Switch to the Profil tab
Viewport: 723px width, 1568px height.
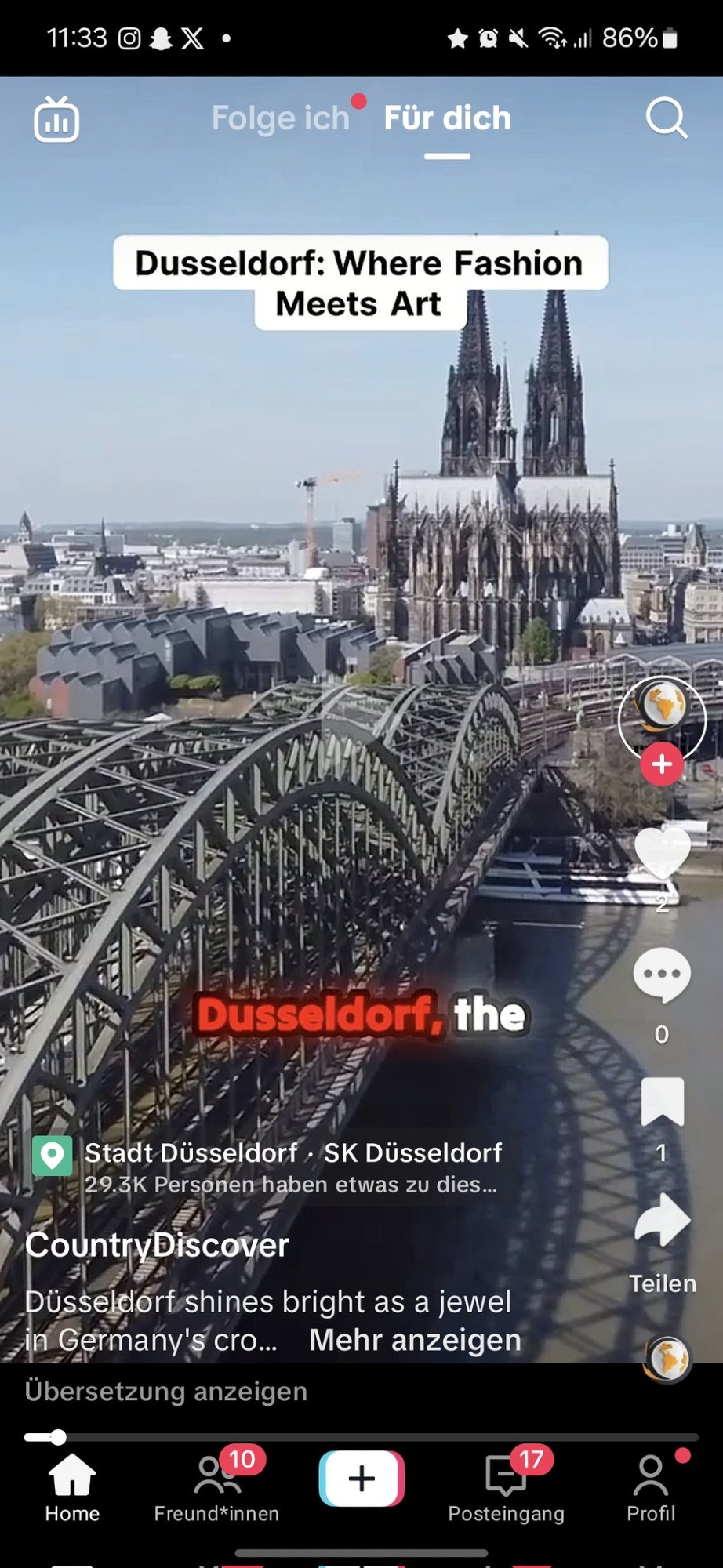pyautogui.click(x=650, y=1486)
